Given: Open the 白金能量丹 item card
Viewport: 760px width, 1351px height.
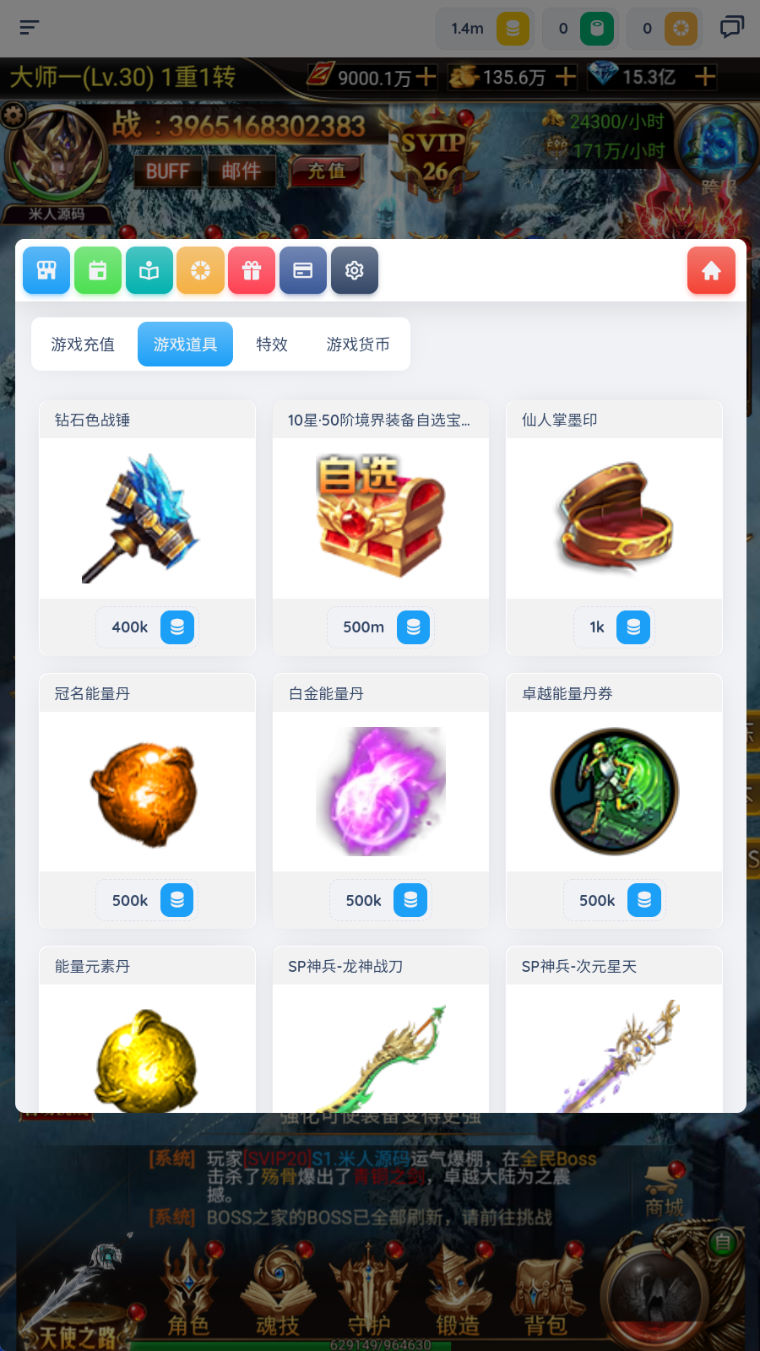Looking at the screenshot, I should [381, 790].
